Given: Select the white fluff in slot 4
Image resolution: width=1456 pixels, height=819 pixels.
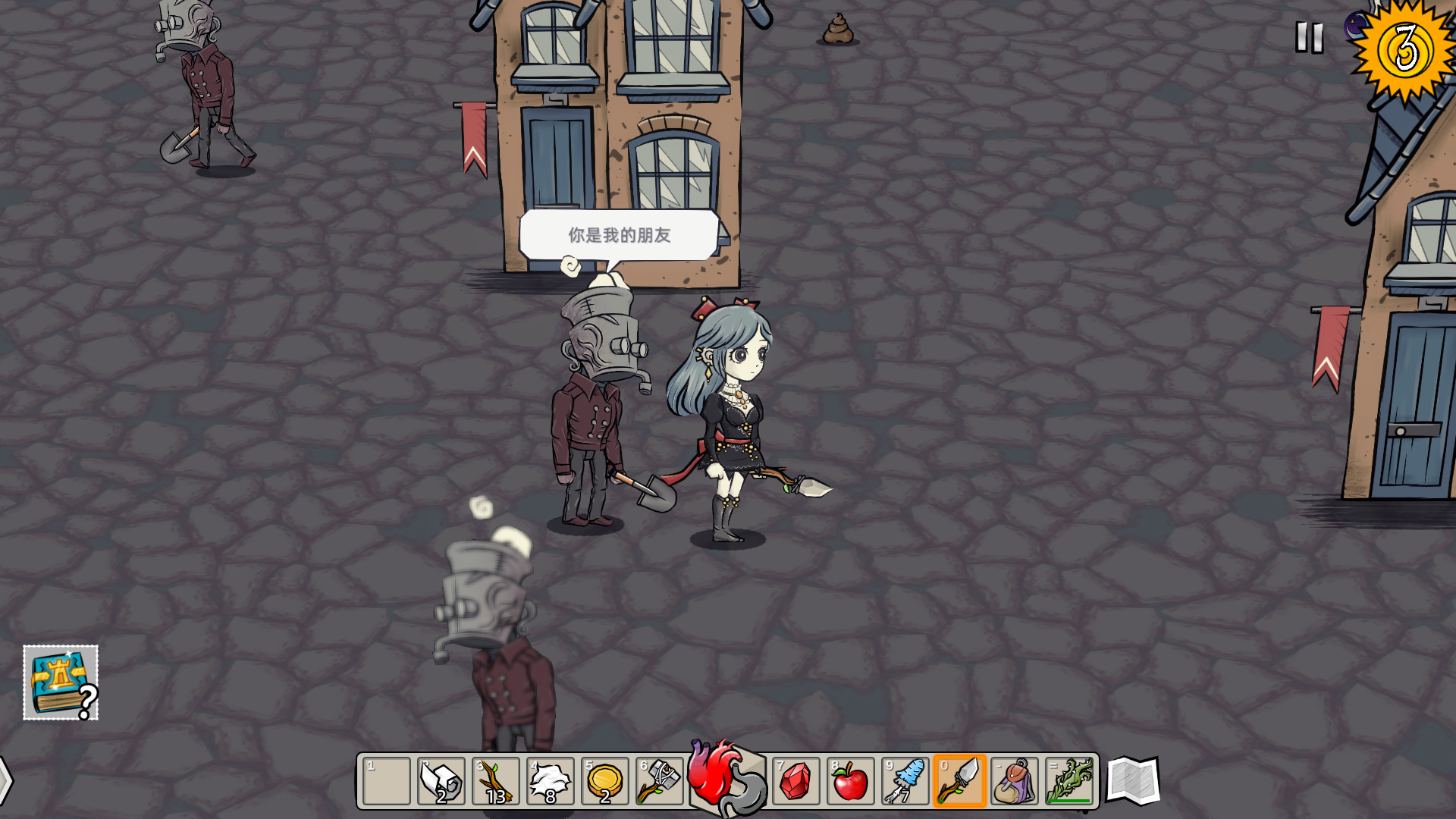Looking at the screenshot, I should tap(551, 781).
